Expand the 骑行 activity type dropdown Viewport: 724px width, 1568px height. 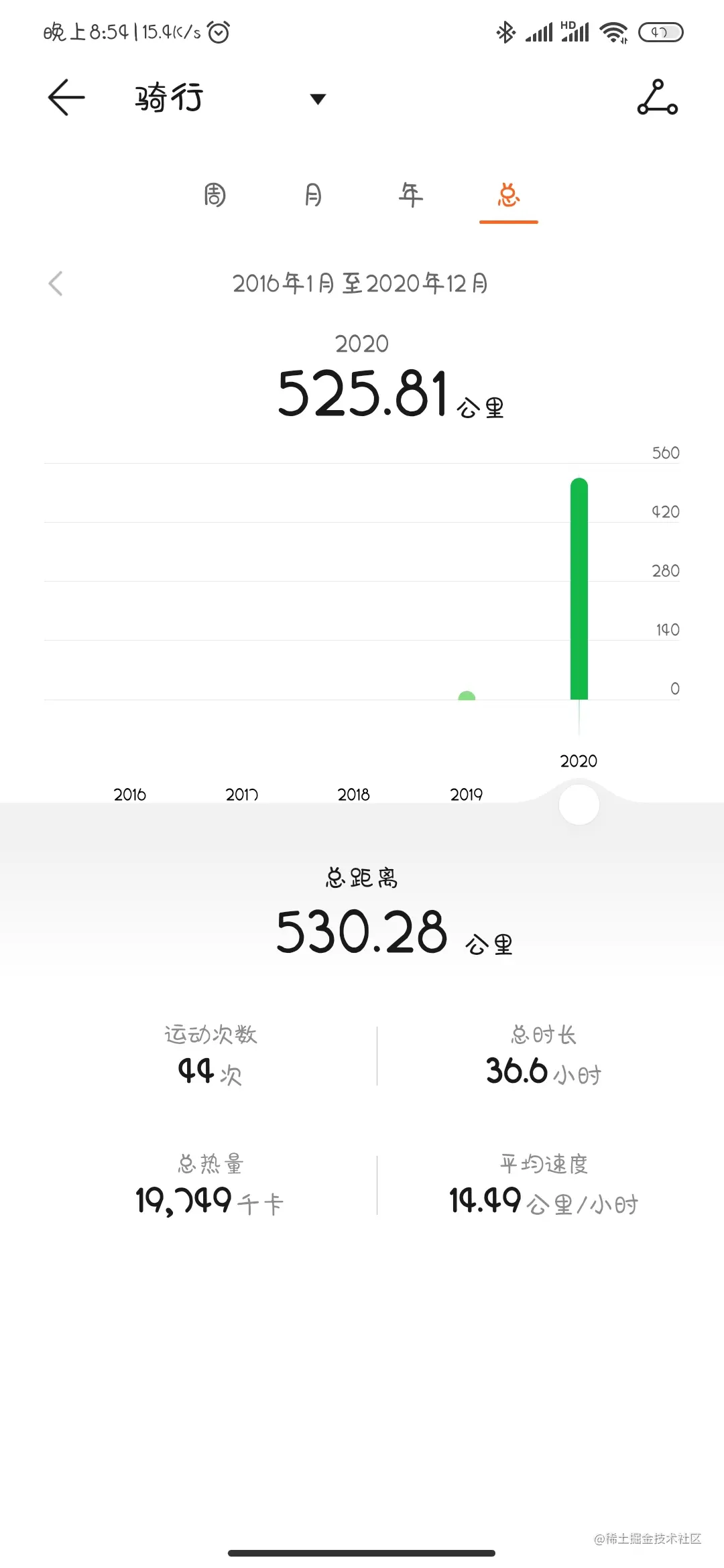pyautogui.click(x=317, y=99)
